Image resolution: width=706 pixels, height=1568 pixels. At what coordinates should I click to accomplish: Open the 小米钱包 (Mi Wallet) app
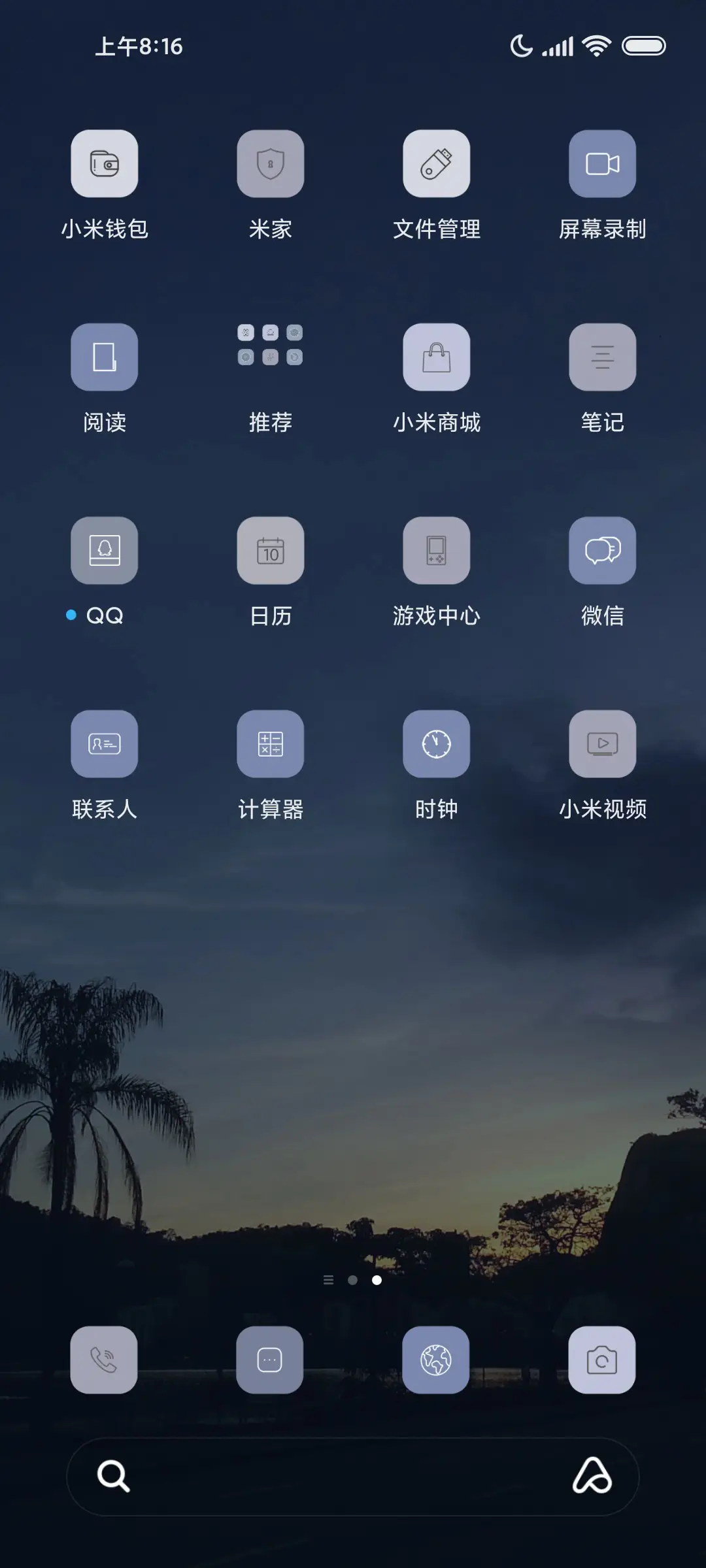105,163
